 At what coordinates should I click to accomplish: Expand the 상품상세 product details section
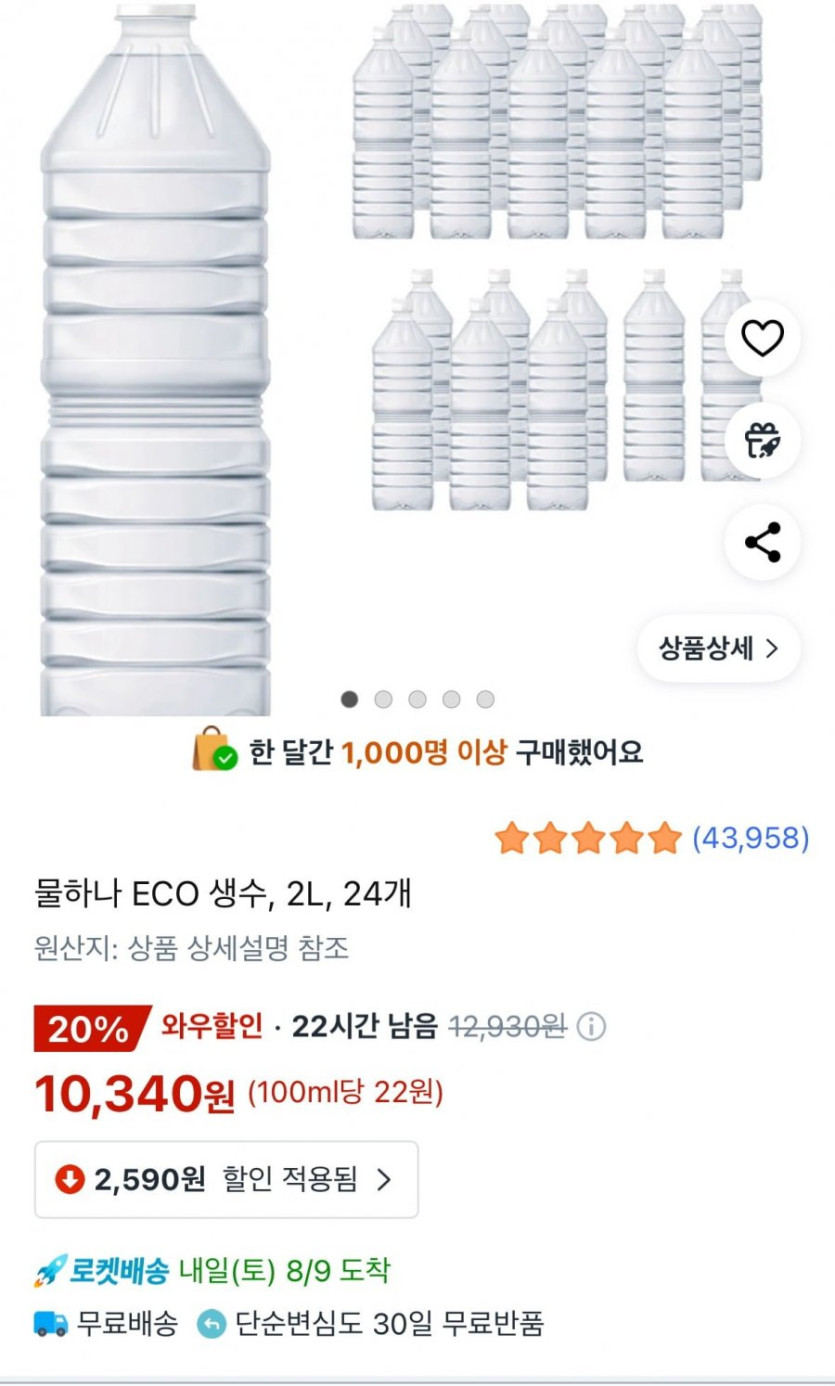point(717,648)
